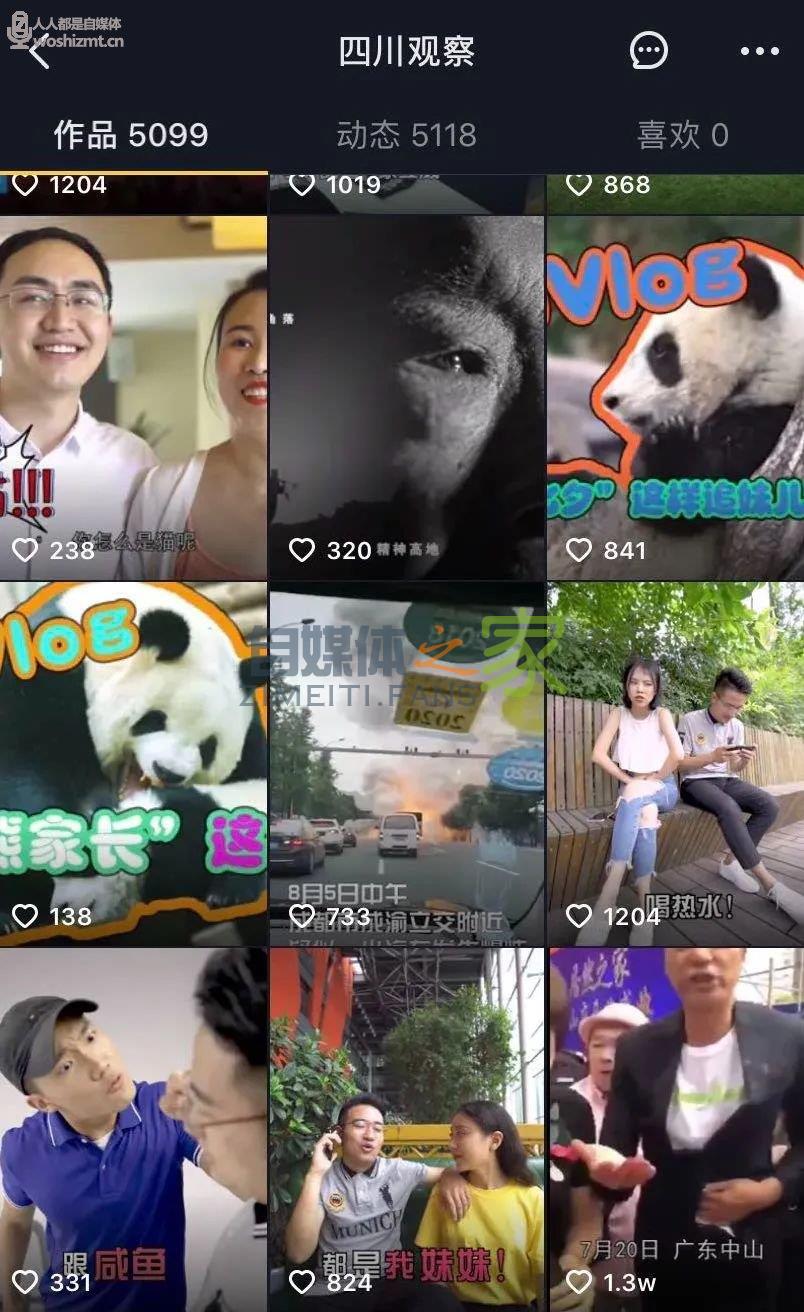
Task: Open the 喝热水 video with 1204 likes
Action: pos(676,764)
